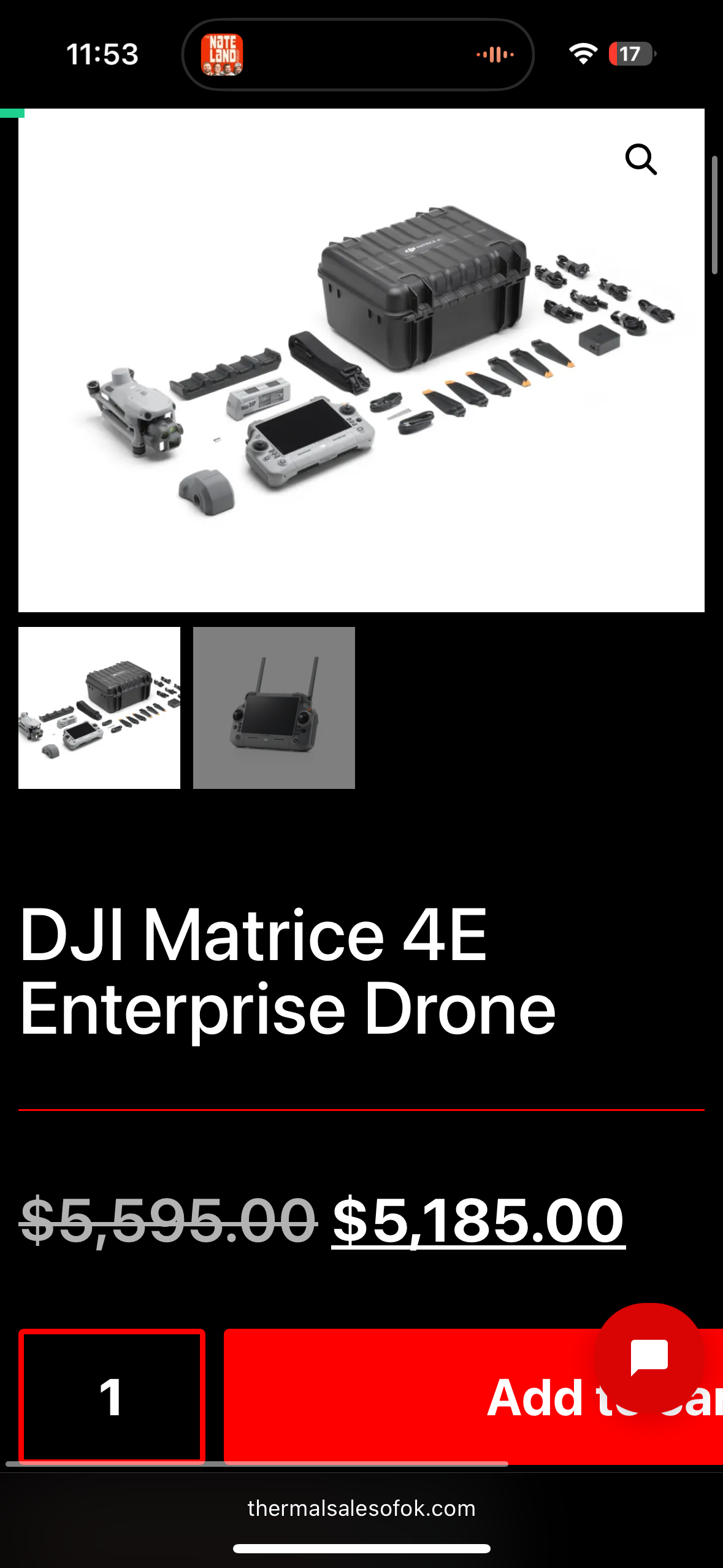
Task: Zoom the product image with the magnifier
Action: 641,160
